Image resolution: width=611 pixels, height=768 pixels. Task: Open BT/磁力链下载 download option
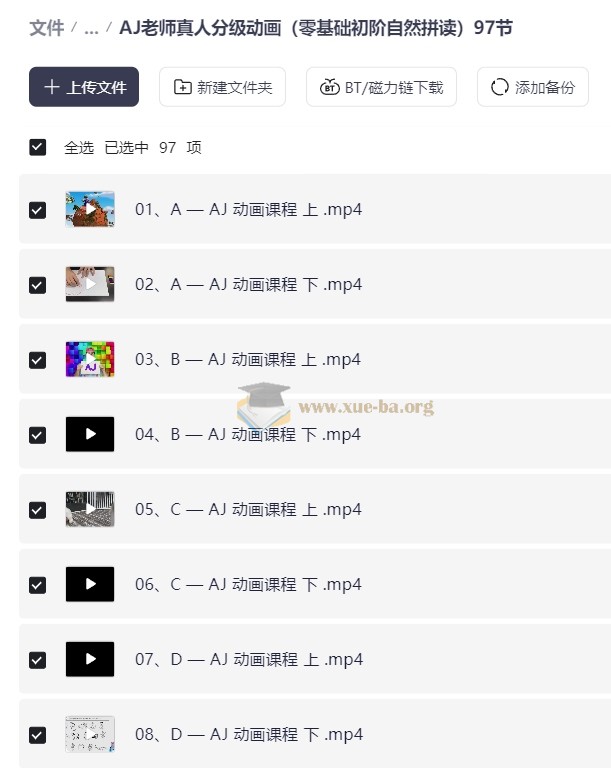(x=381, y=87)
